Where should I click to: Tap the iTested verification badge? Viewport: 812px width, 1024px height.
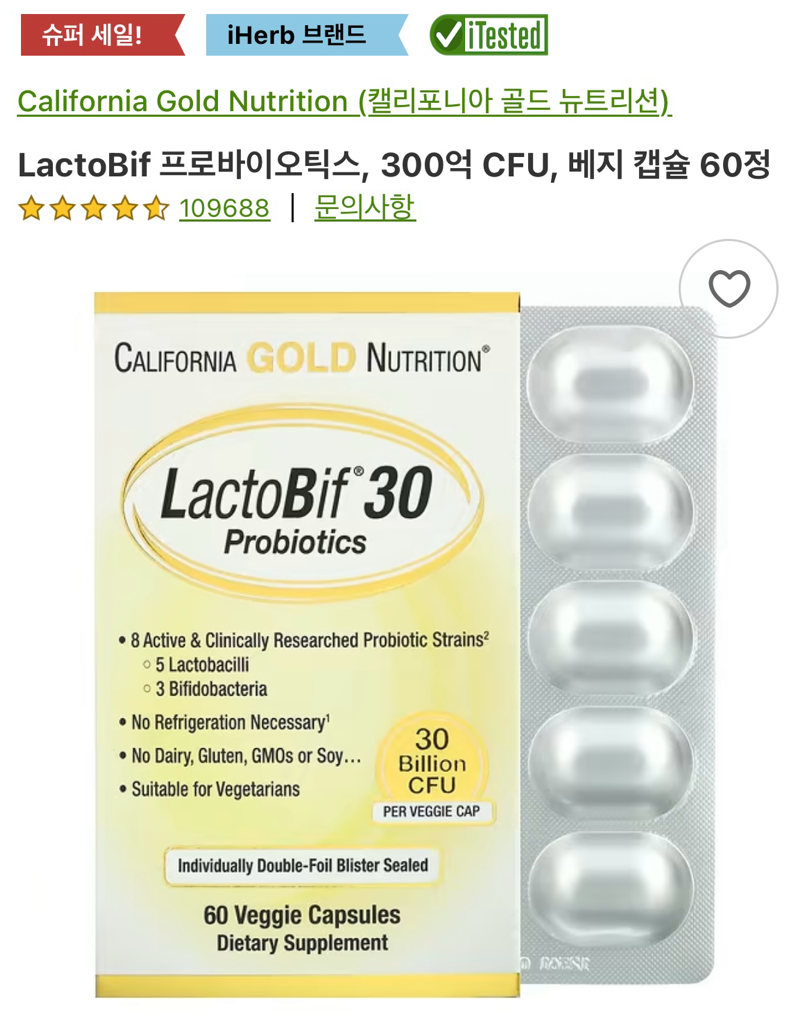click(489, 36)
